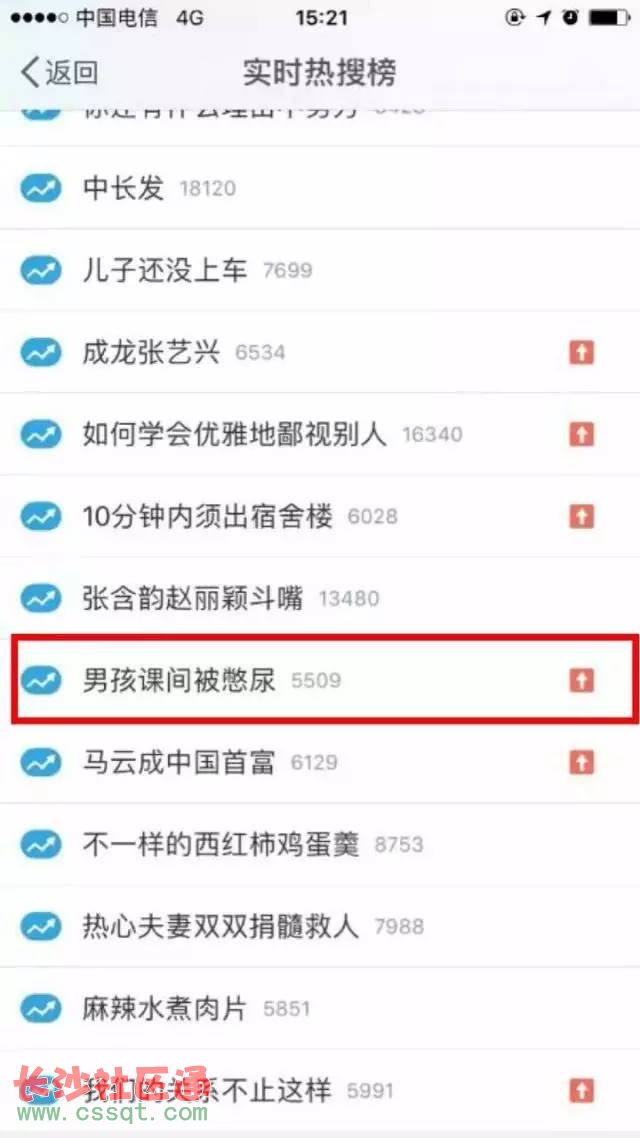View the 热心夫妻双双捐髓救人 topic
640x1138 pixels.
point(320,927)
